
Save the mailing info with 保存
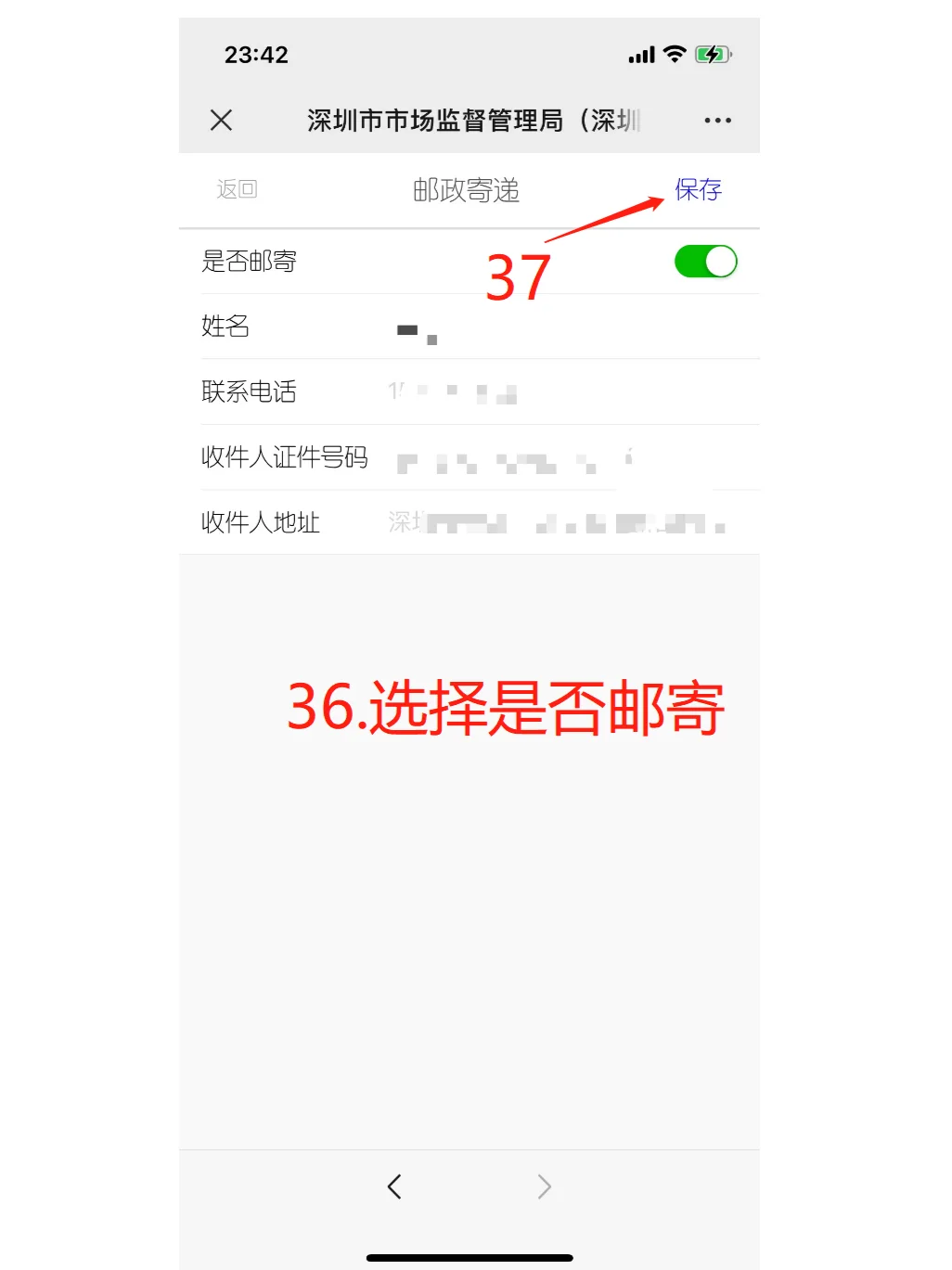tap(698, 189)
